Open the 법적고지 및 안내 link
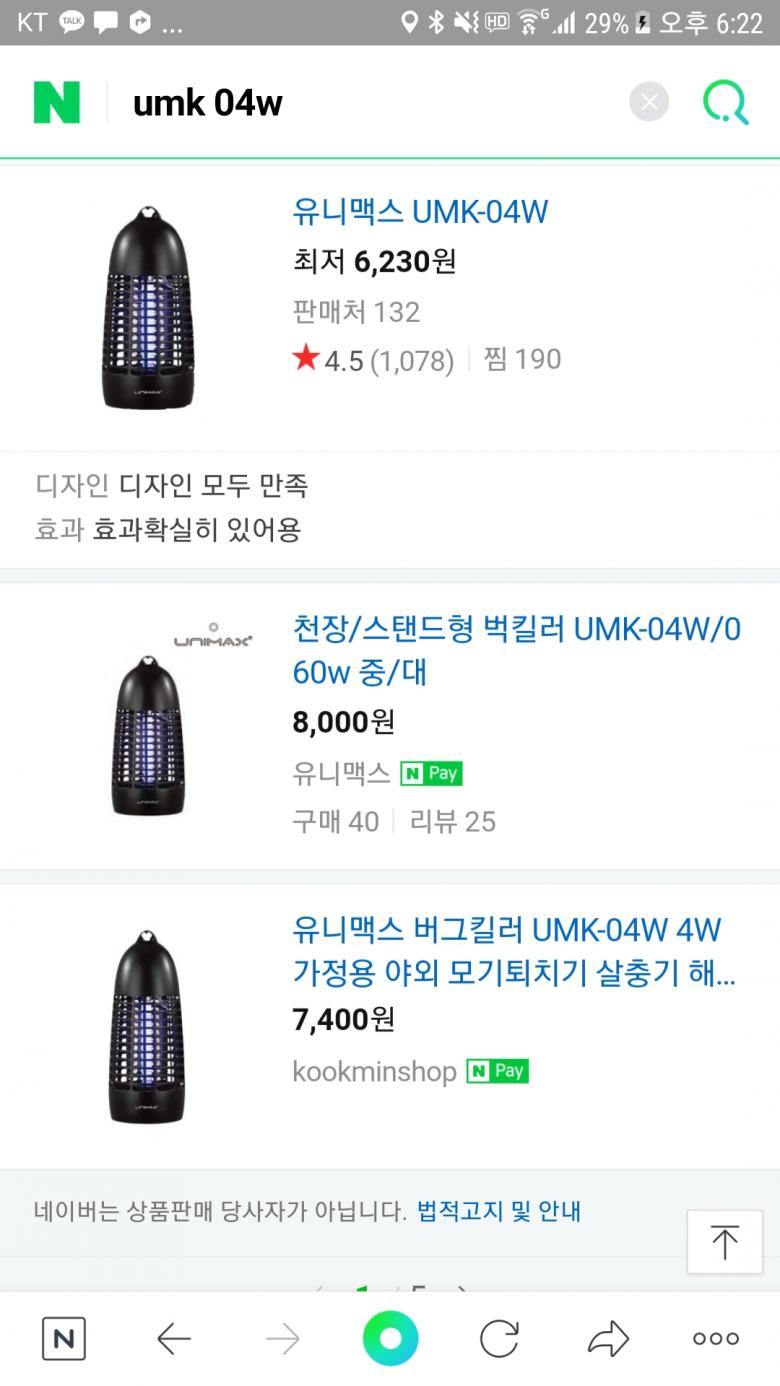Screen dimensions: 780x1386 pyautogui.click(x=498, y=1212)
